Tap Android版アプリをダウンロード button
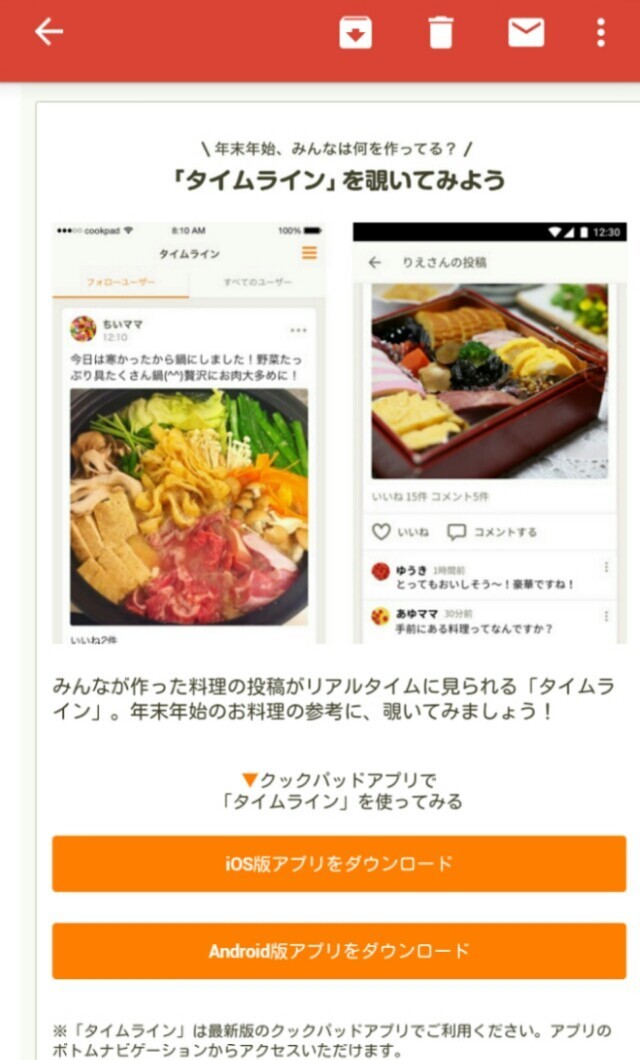 click(x=339, y=951)
